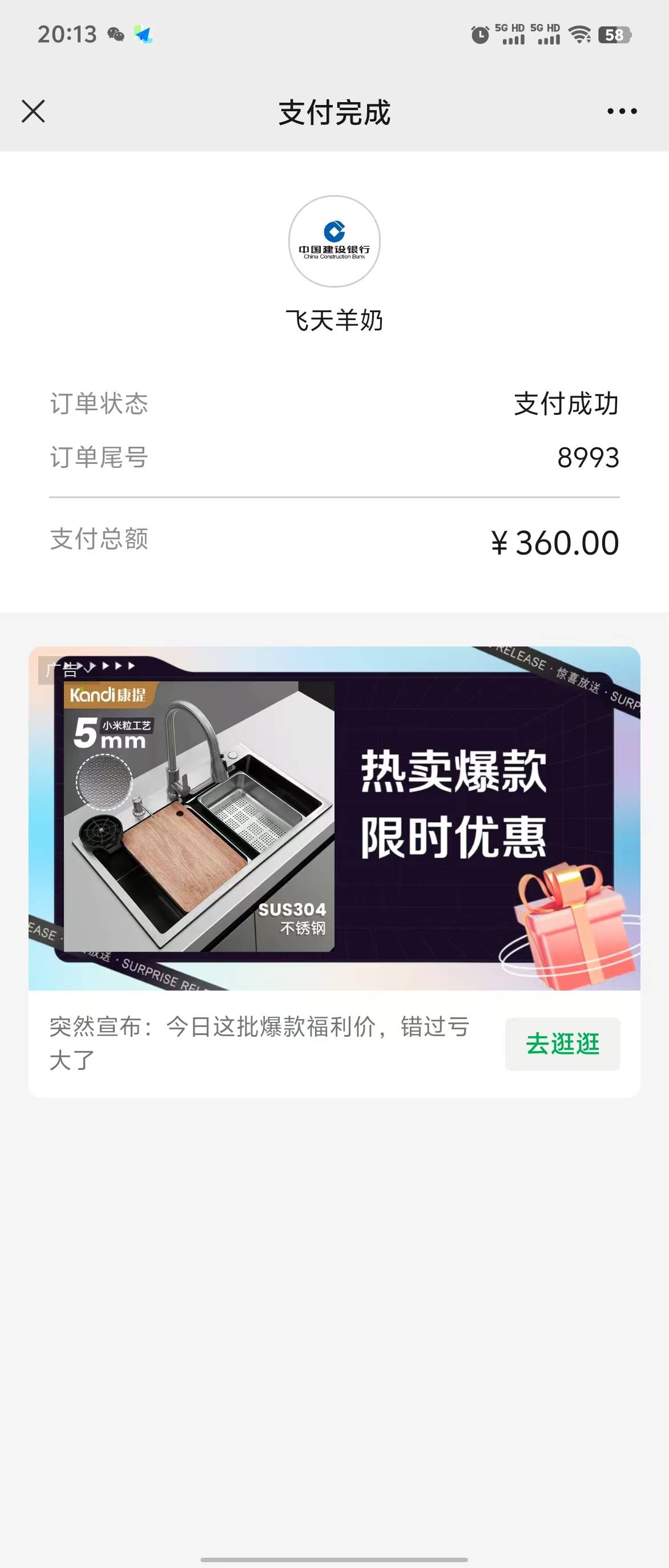
Task: Open the Kandi sink ad banner
Action: (x=334, y=818)
